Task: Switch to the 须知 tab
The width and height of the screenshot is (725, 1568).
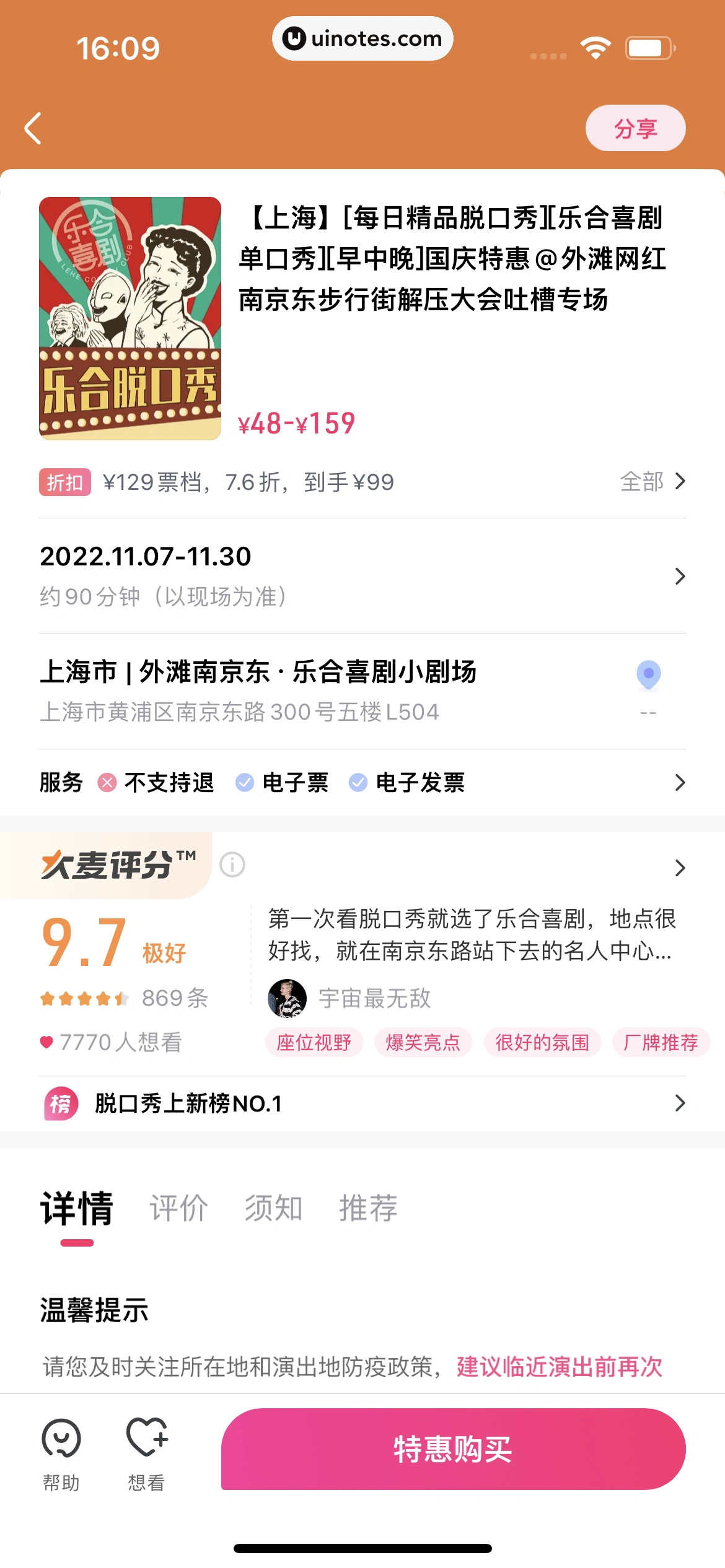Action: point(273,1208)
